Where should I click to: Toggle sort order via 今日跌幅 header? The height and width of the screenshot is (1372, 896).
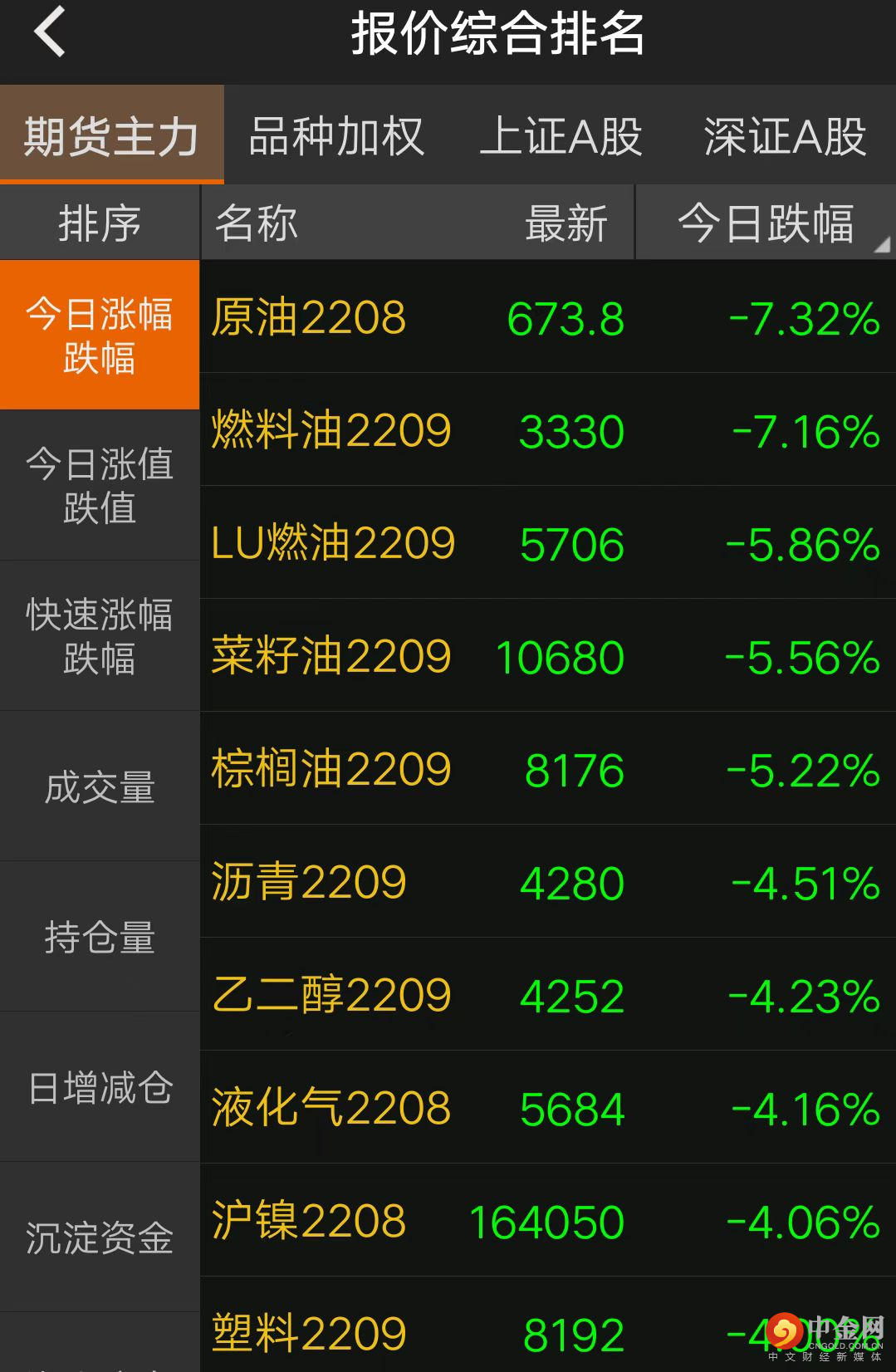[x=766, y=223]
